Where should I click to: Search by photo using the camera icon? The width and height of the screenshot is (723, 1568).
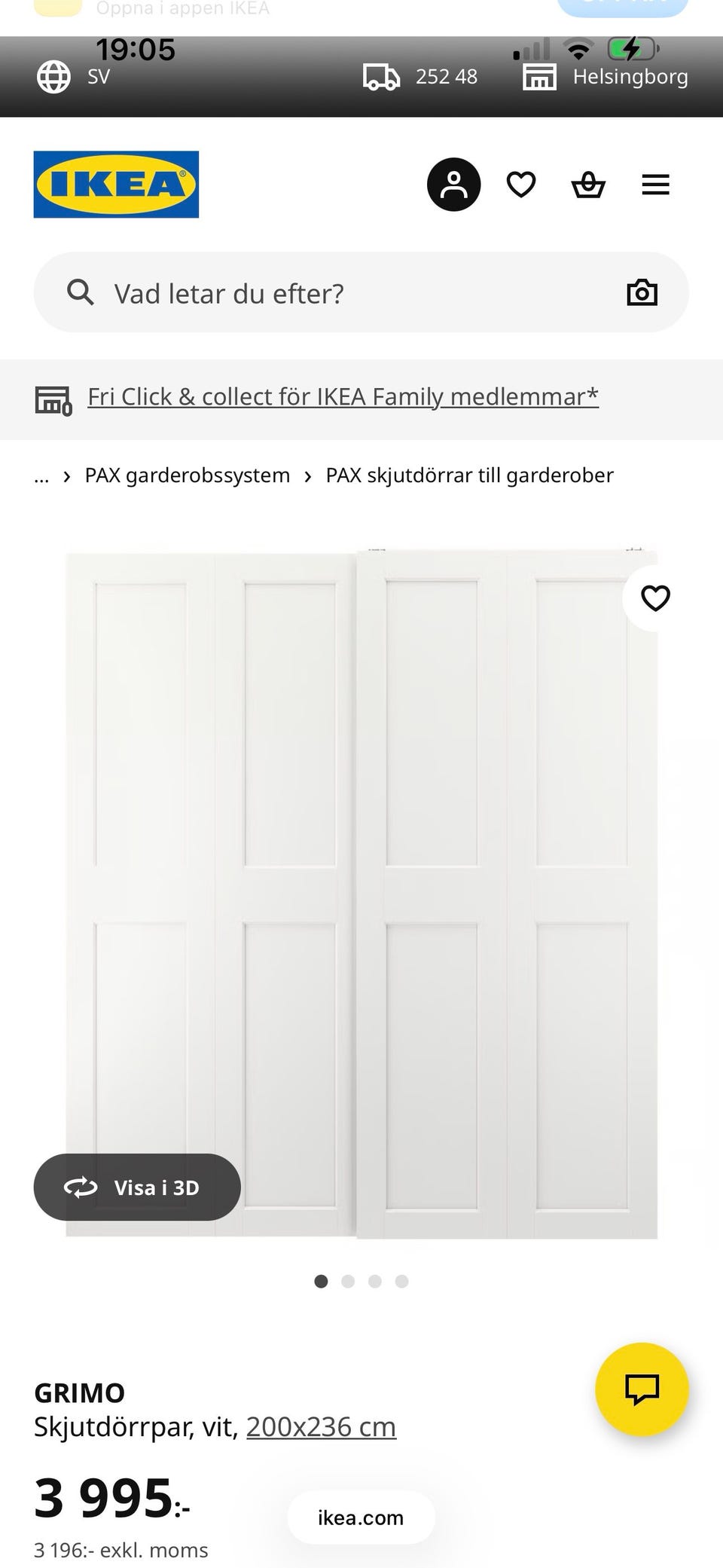(642, 292)
